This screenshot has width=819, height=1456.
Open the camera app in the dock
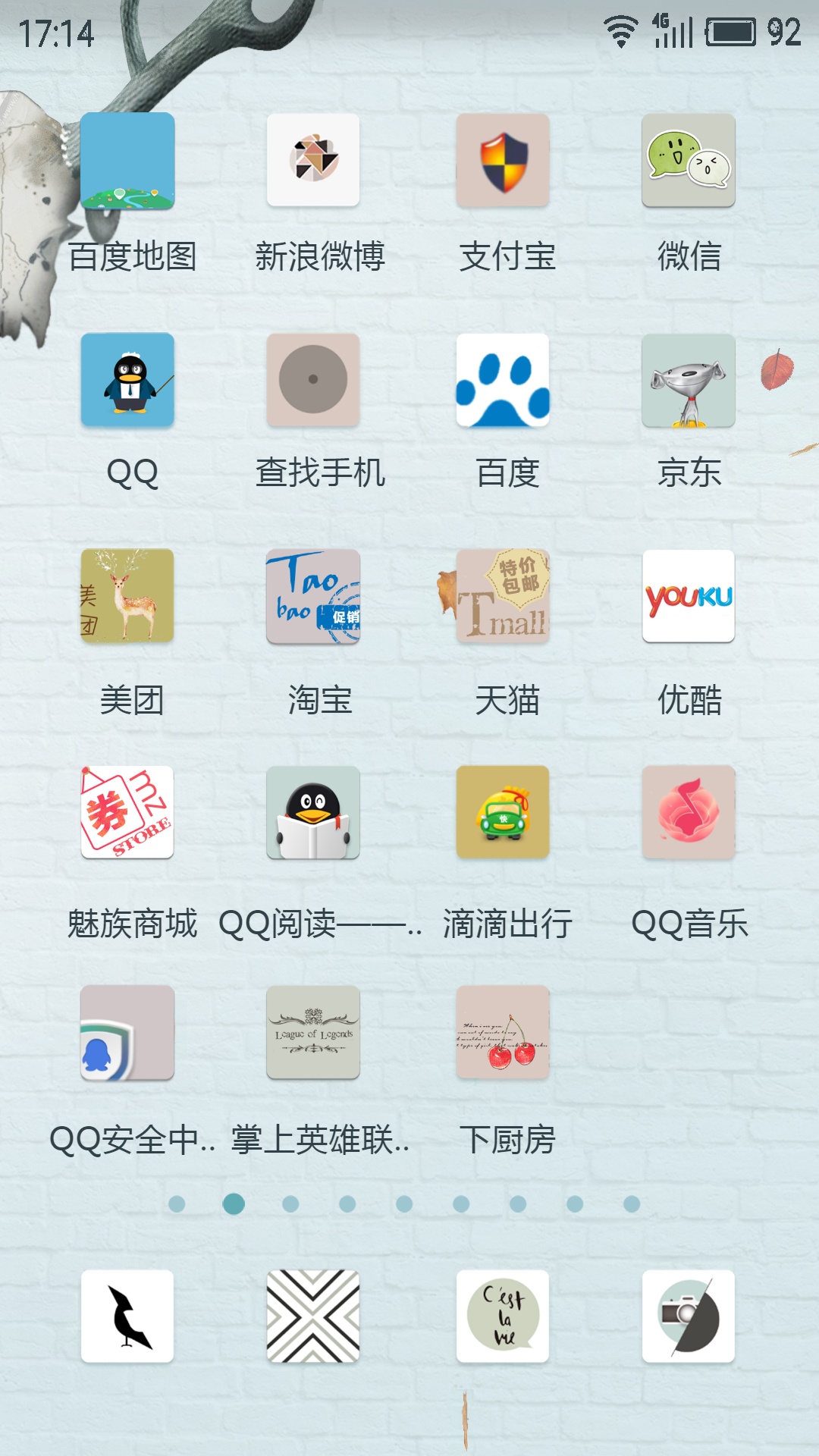click(689, 1316)
